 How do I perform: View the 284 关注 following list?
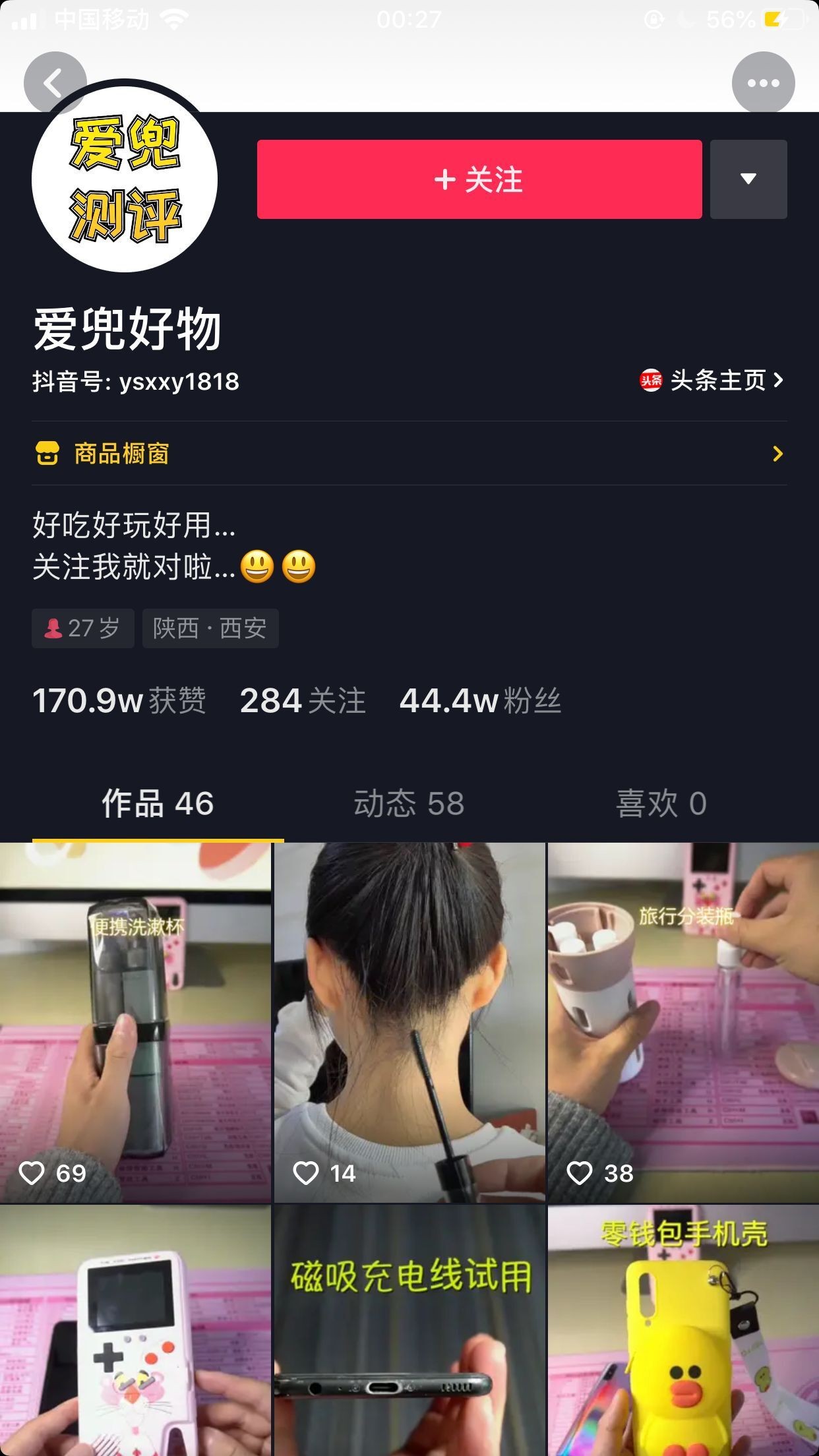click(x=303, y=700)
